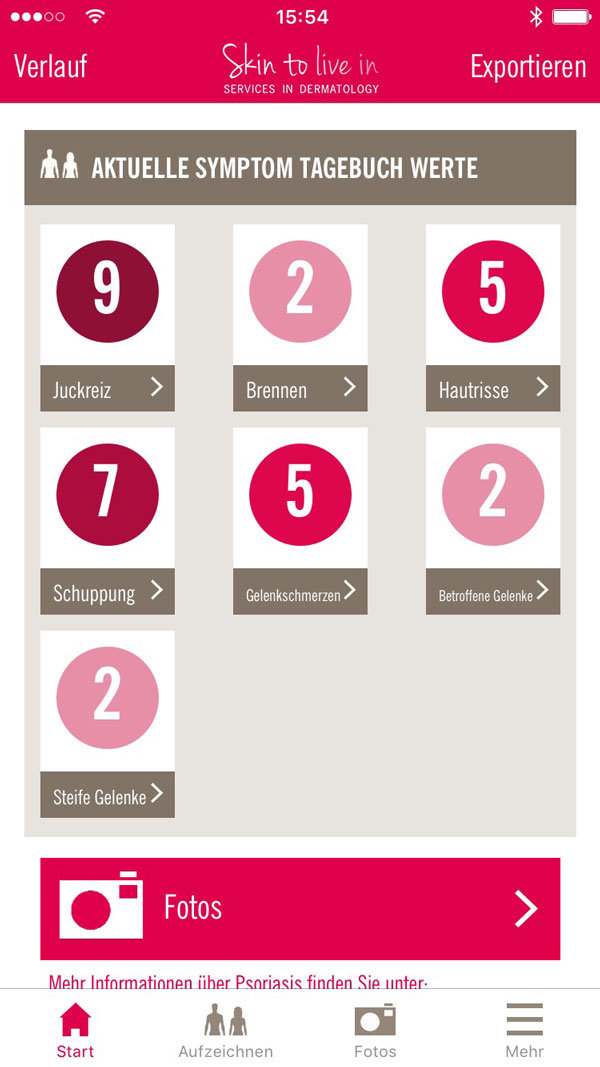The width and height of the screenshot is (600, 1067).
Task: Open the Brennen symptom card
Action: 300,318
